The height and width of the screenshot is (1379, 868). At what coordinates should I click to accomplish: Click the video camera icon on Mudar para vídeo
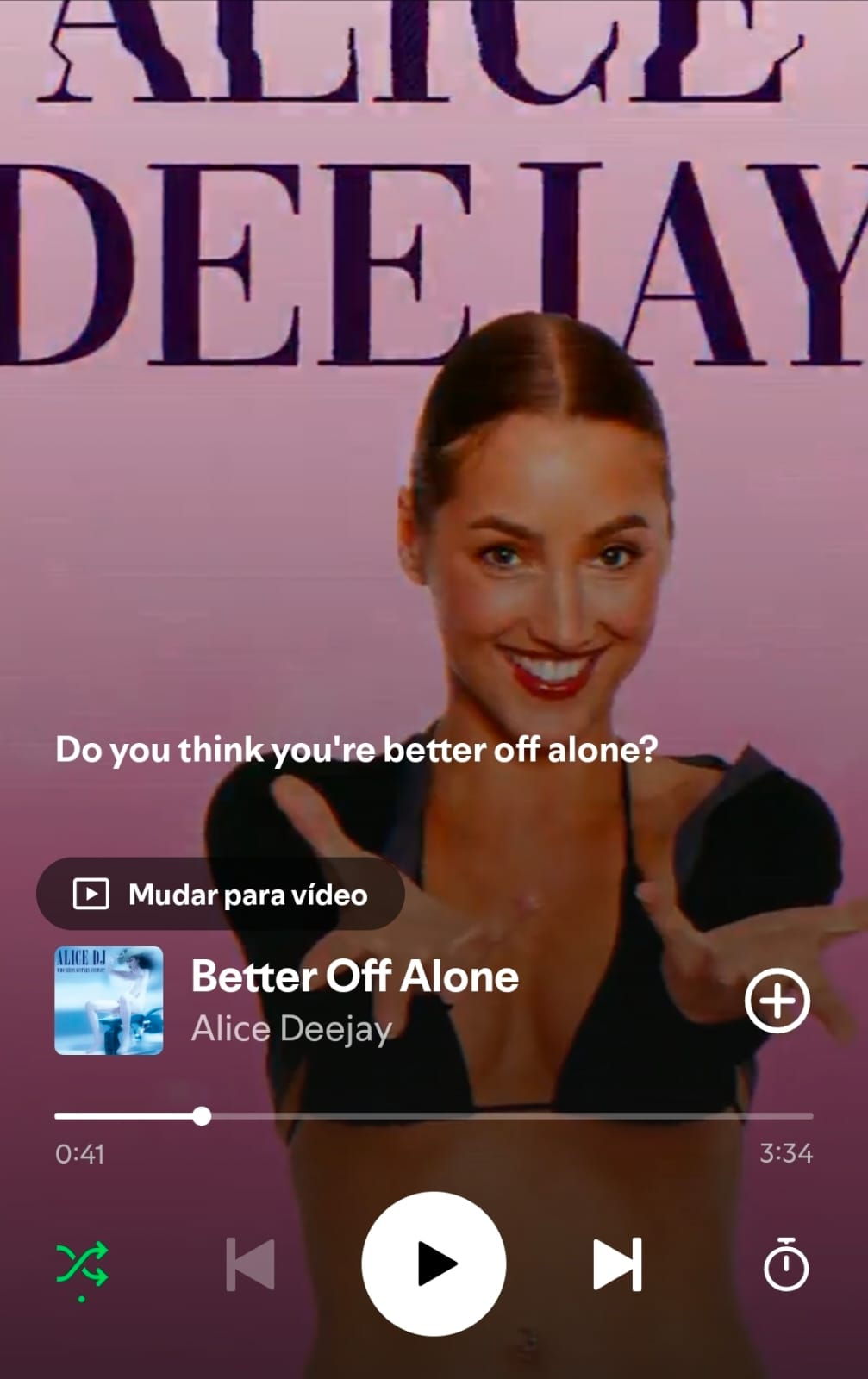coord(91,894)
